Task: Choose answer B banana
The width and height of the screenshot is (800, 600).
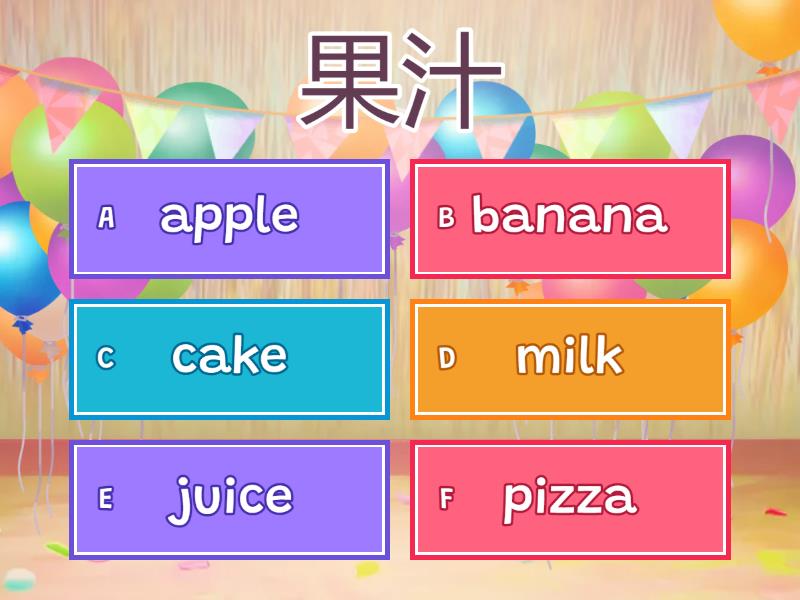Action: click(570, 218)
